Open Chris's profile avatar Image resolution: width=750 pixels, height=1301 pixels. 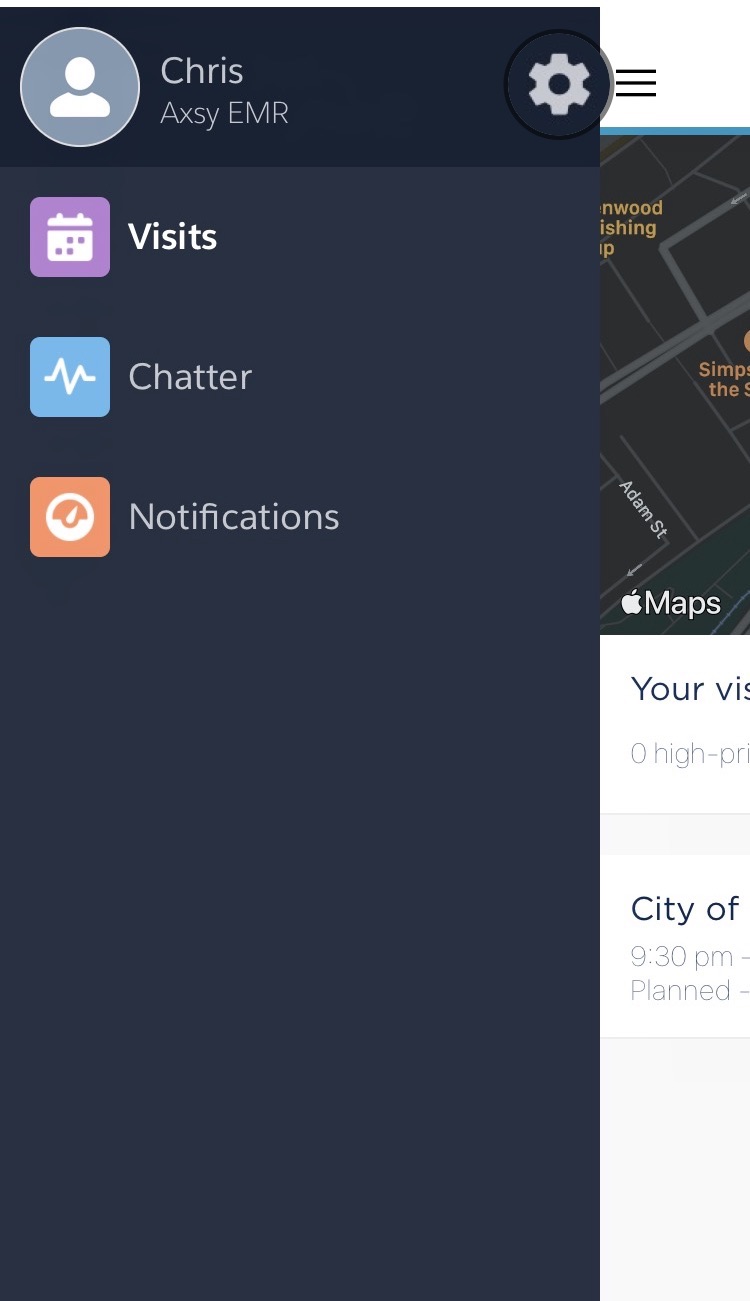80,87
